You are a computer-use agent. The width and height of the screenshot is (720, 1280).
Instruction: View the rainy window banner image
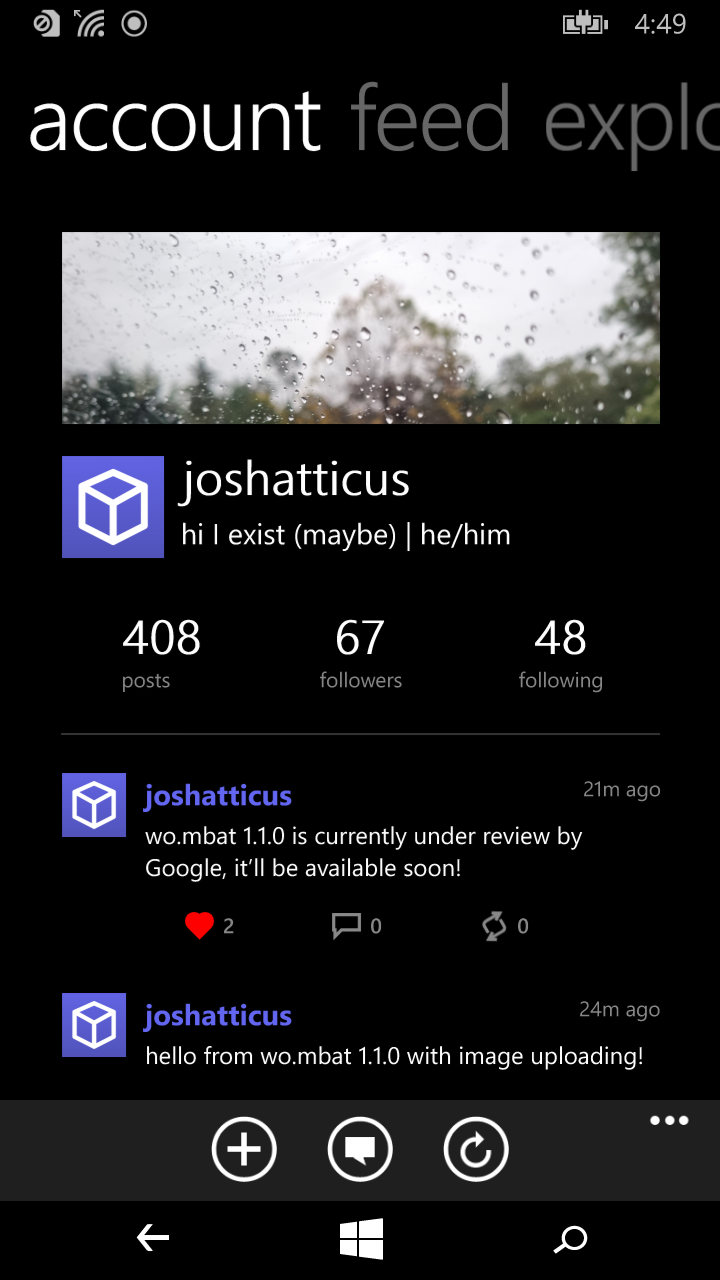click(x=360, y=328)
